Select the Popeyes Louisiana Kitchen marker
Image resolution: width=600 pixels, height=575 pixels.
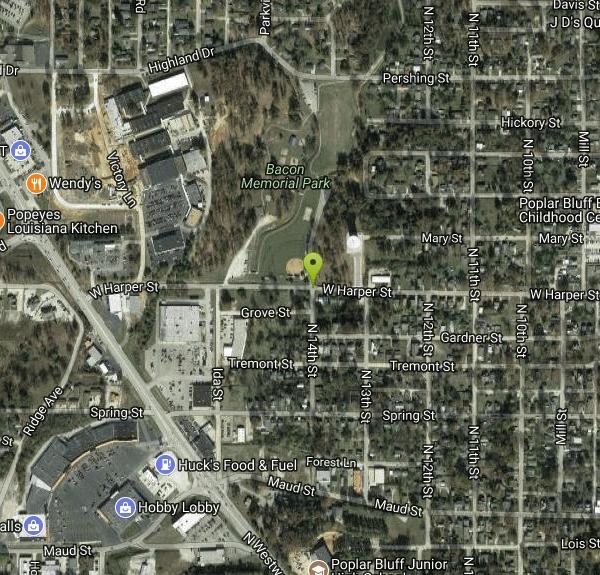tap(3, 215)
